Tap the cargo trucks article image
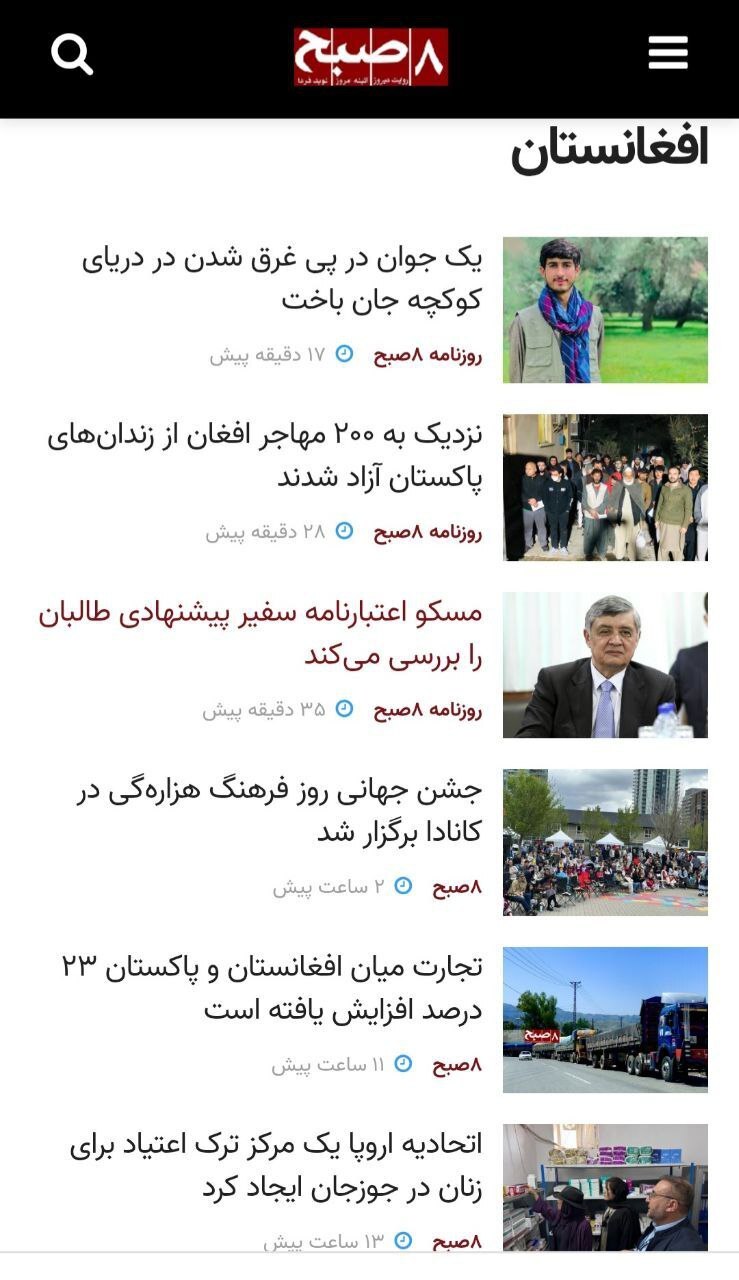This screenshot has height=1280, width=739. click(x=605, y=1019)
